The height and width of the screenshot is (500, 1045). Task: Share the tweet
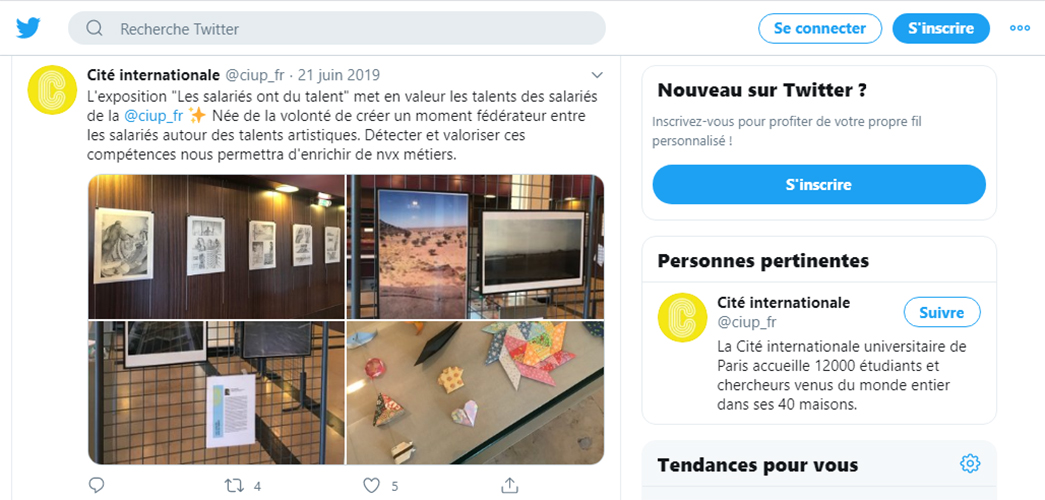click(x=509, y=485)
